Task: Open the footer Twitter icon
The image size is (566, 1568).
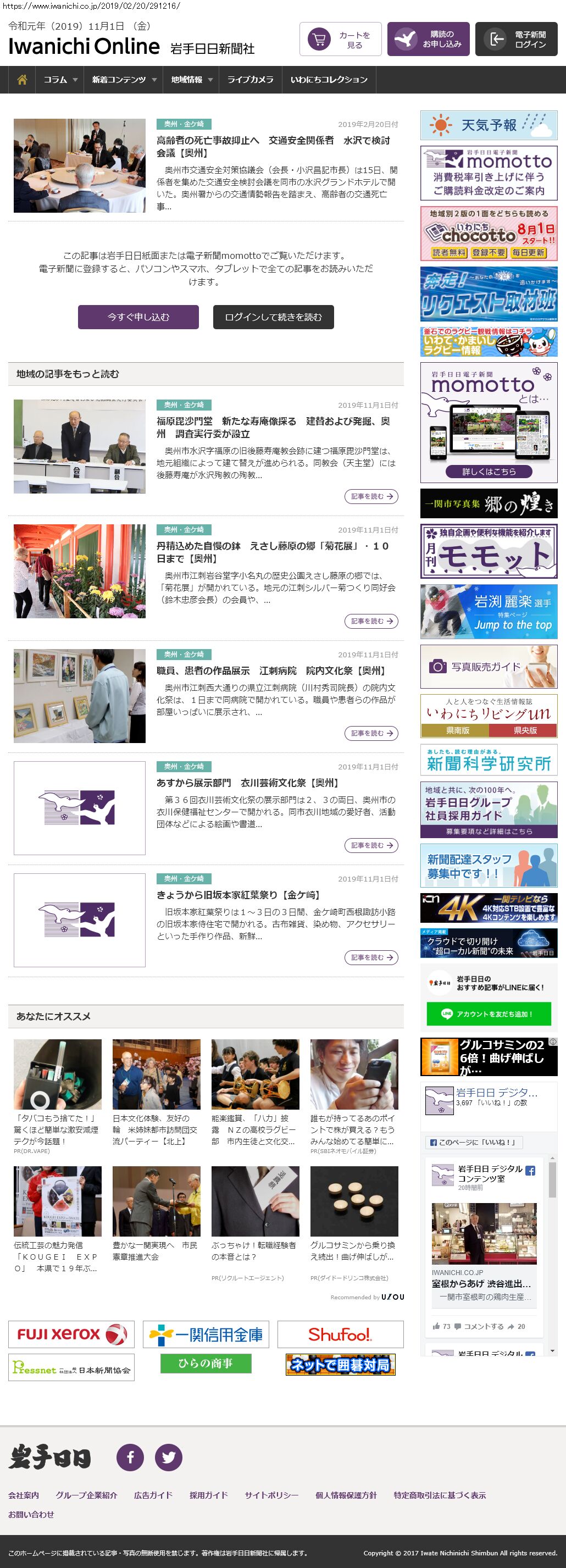Action: click(169, 1457)
